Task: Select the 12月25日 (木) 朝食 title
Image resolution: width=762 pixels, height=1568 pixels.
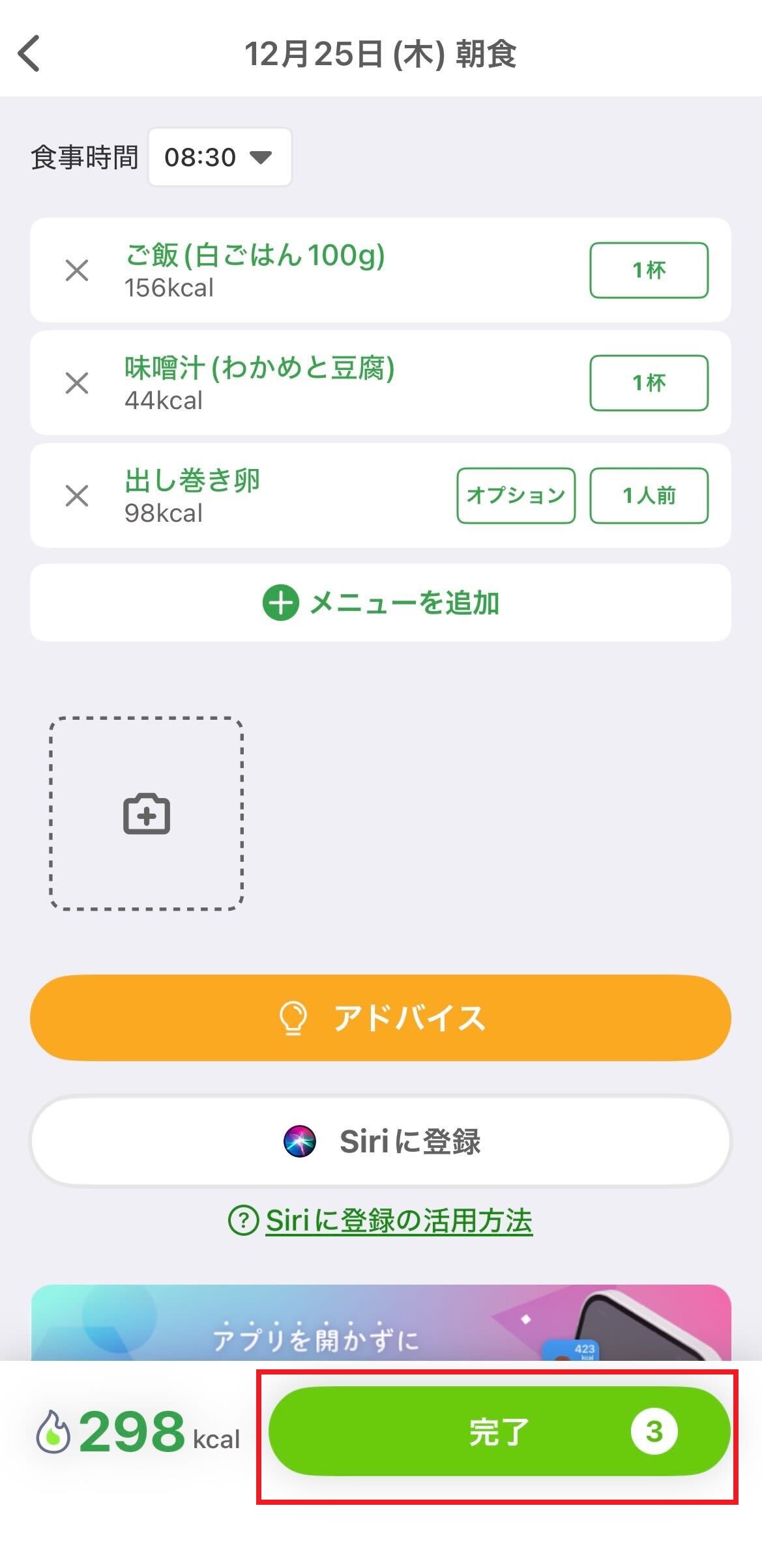Action: pyautogui.click(x=381, y=56)
